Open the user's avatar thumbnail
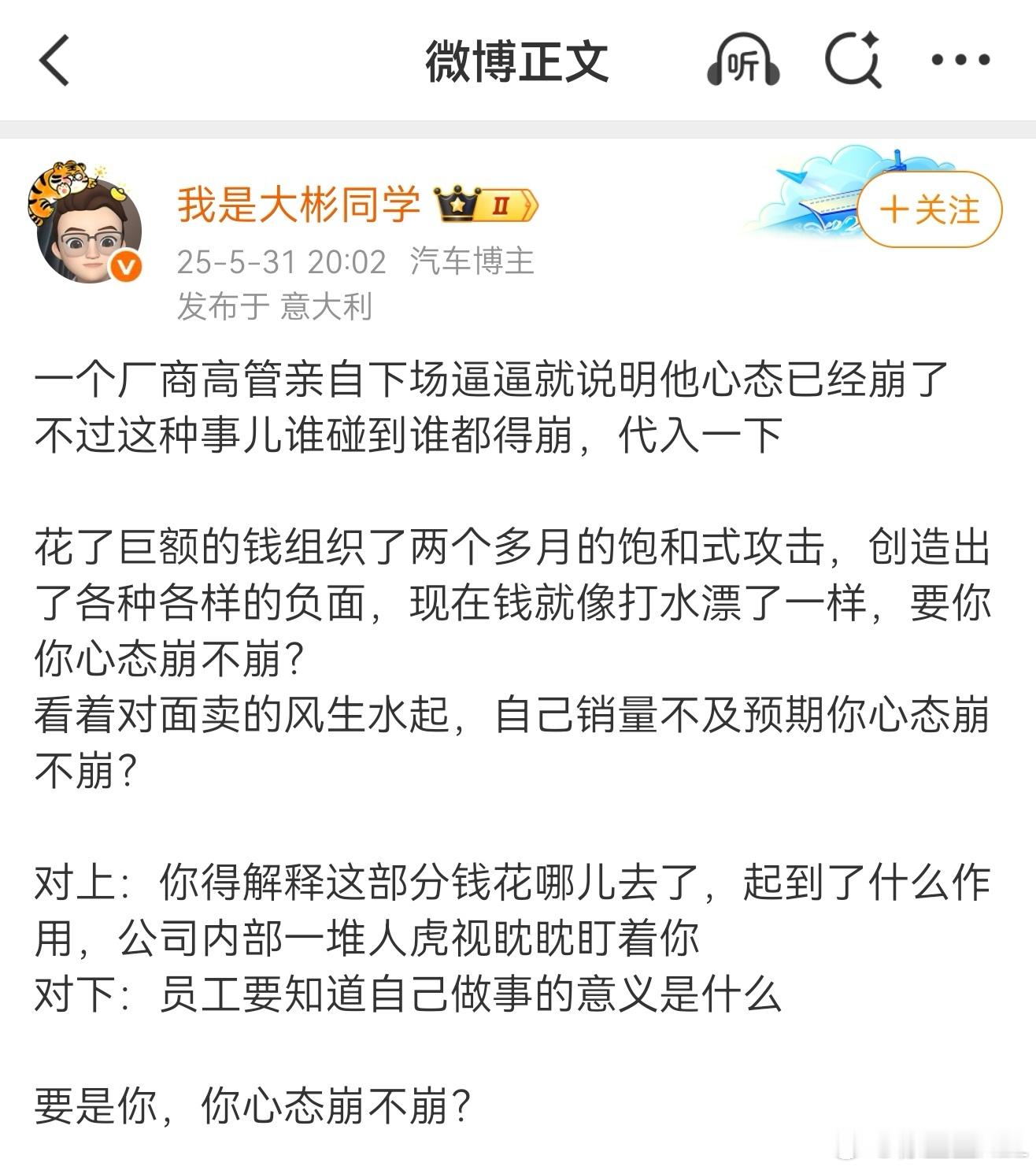Viewport: 1036px width, 1170px height. click(88, 217)
